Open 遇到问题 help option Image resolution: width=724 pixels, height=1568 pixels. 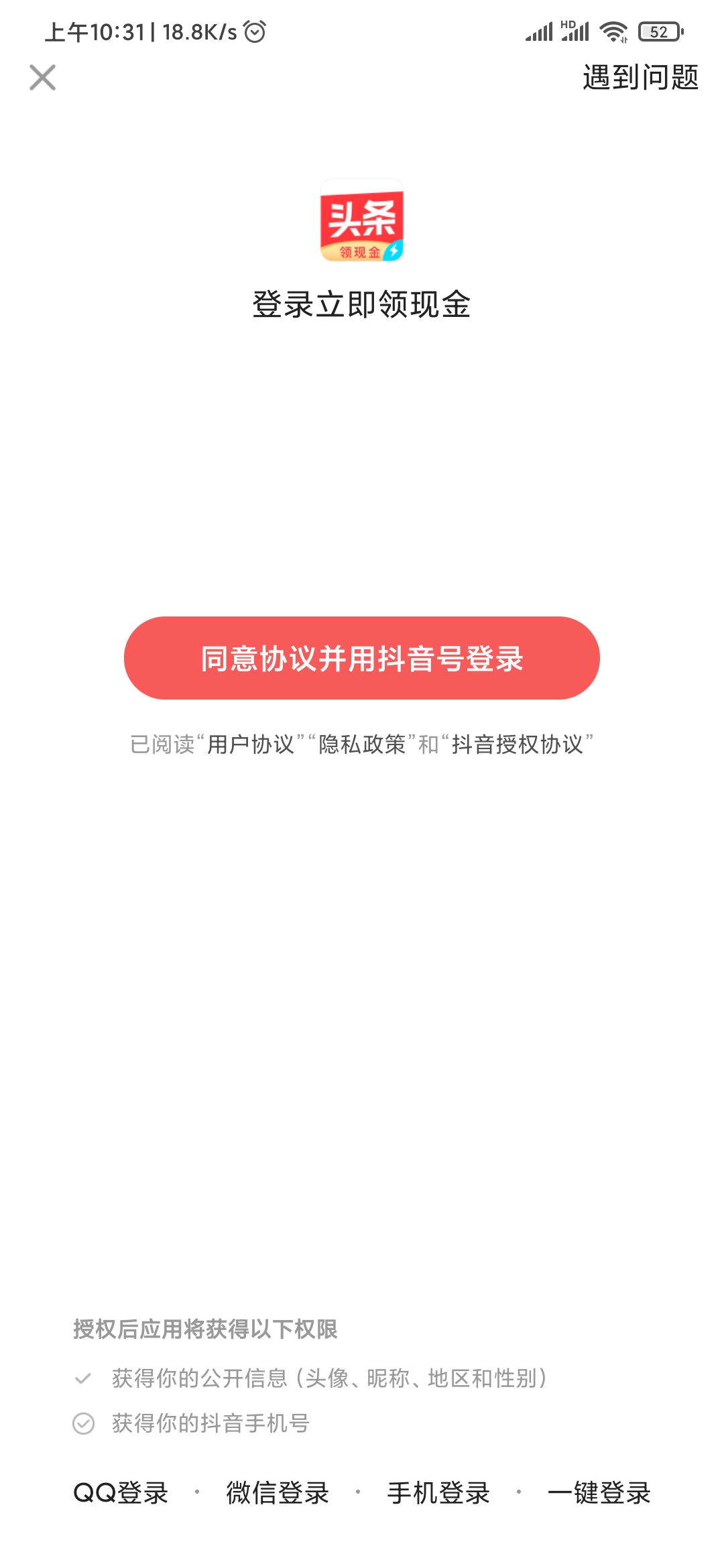point(639,78)
